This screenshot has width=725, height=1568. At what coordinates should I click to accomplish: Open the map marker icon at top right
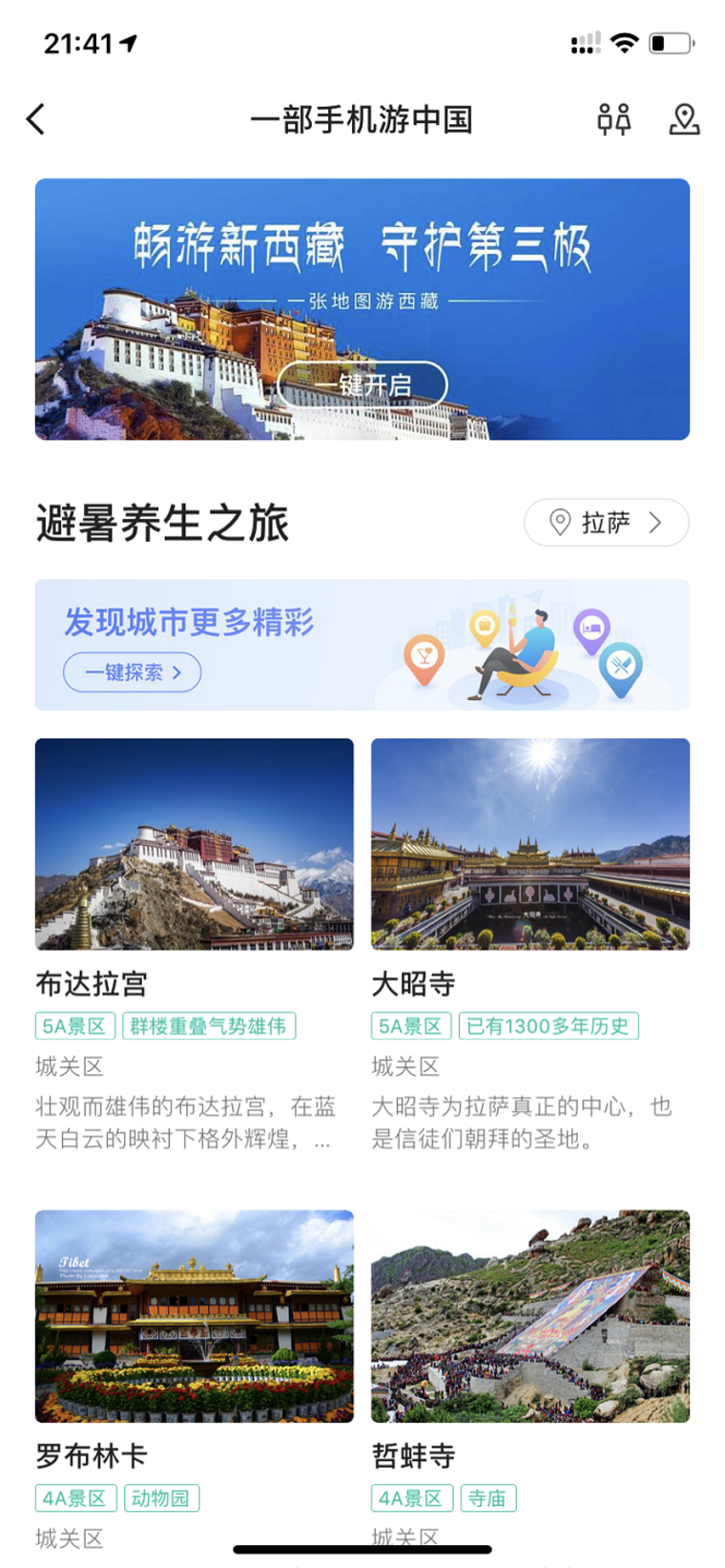coord(685,118)
